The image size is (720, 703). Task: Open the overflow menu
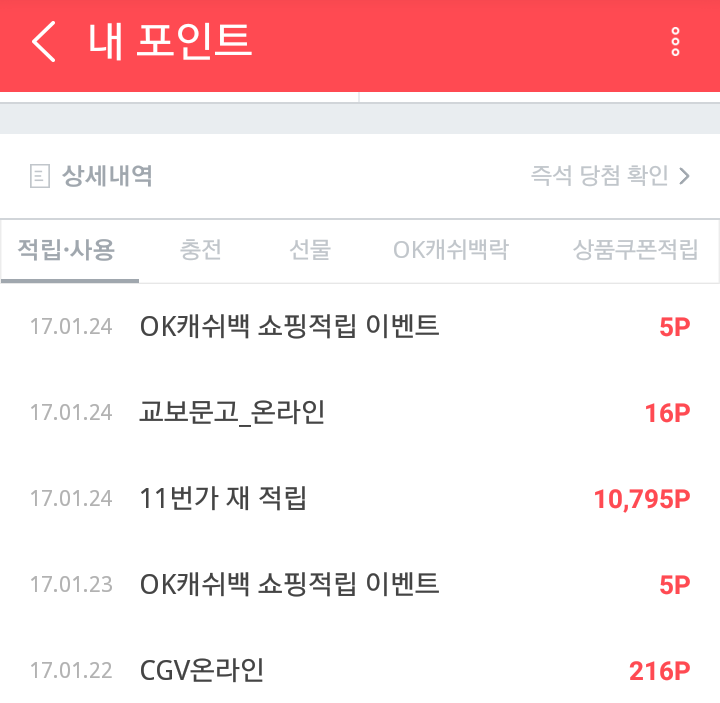pyautogui.click(x=675, y=42)
